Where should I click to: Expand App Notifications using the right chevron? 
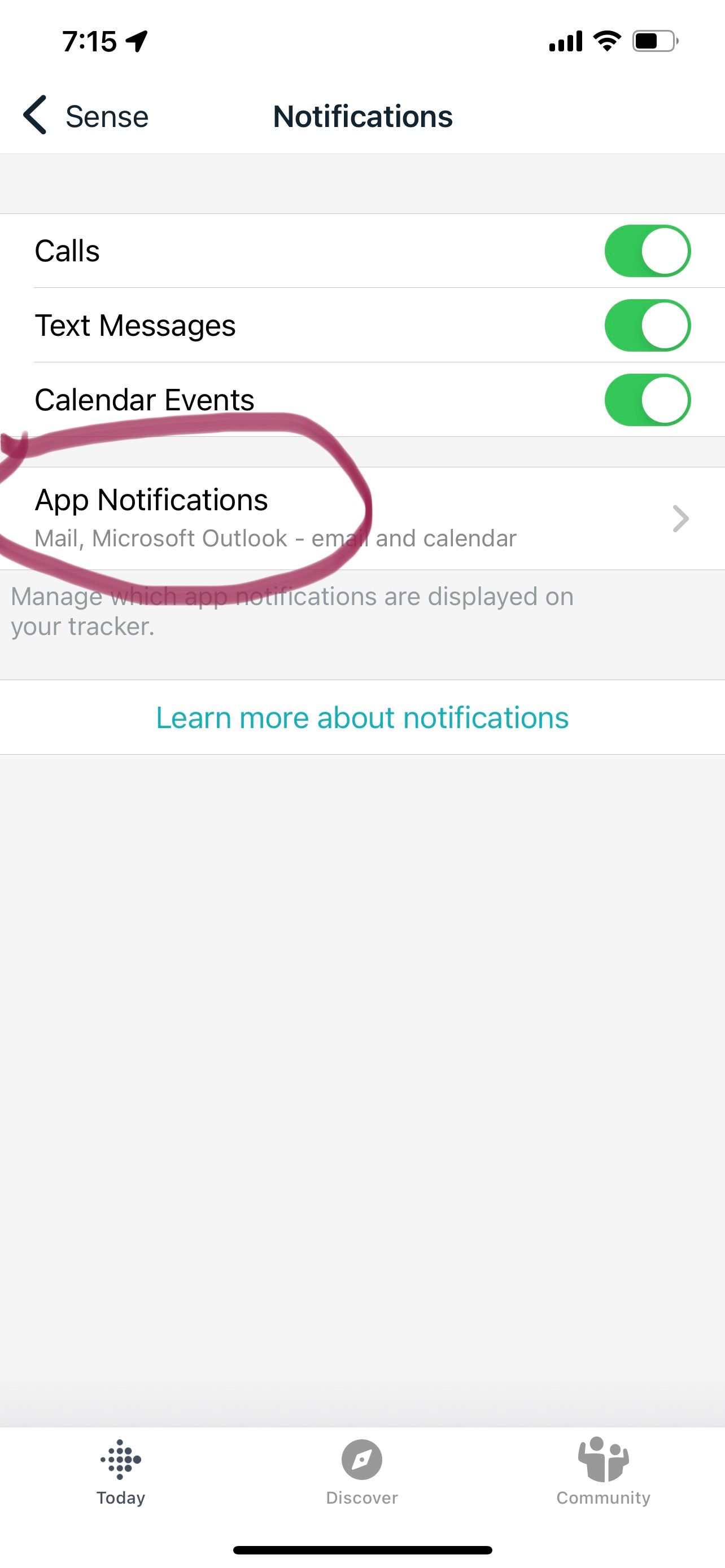(x=680, y=519)
